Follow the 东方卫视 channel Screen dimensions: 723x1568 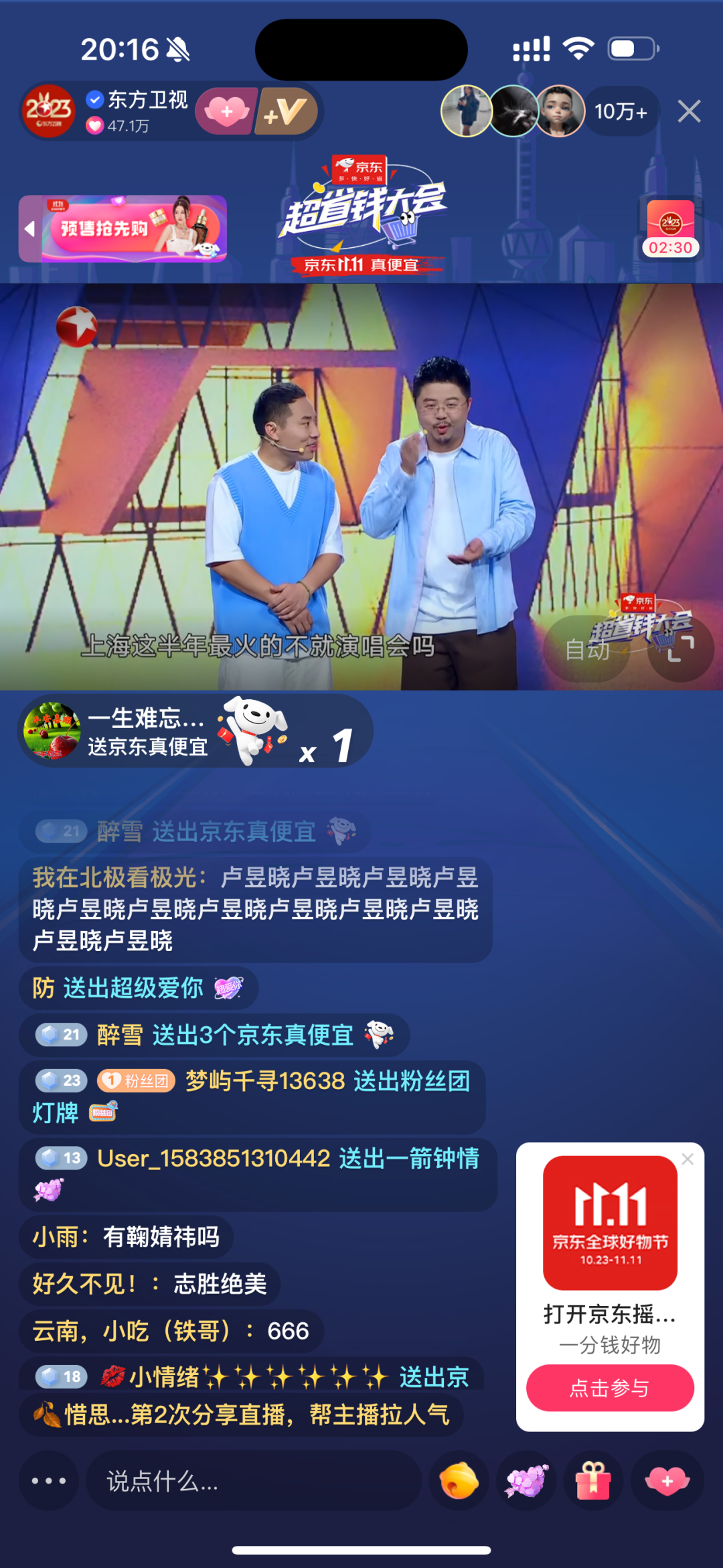[x=227, y=111]
